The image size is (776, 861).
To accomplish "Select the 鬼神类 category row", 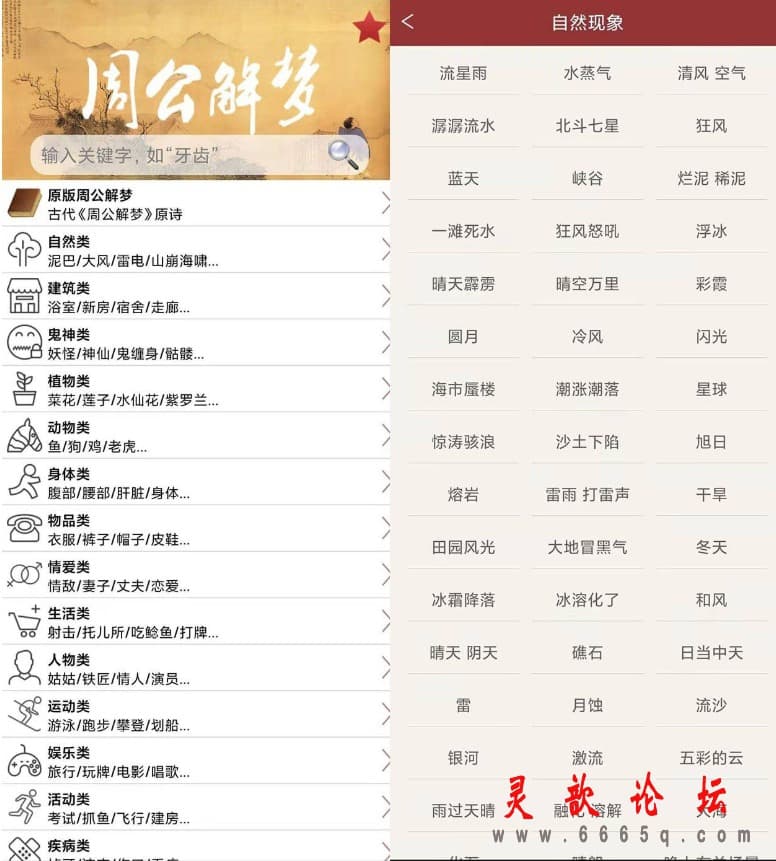I will (195, 343).
